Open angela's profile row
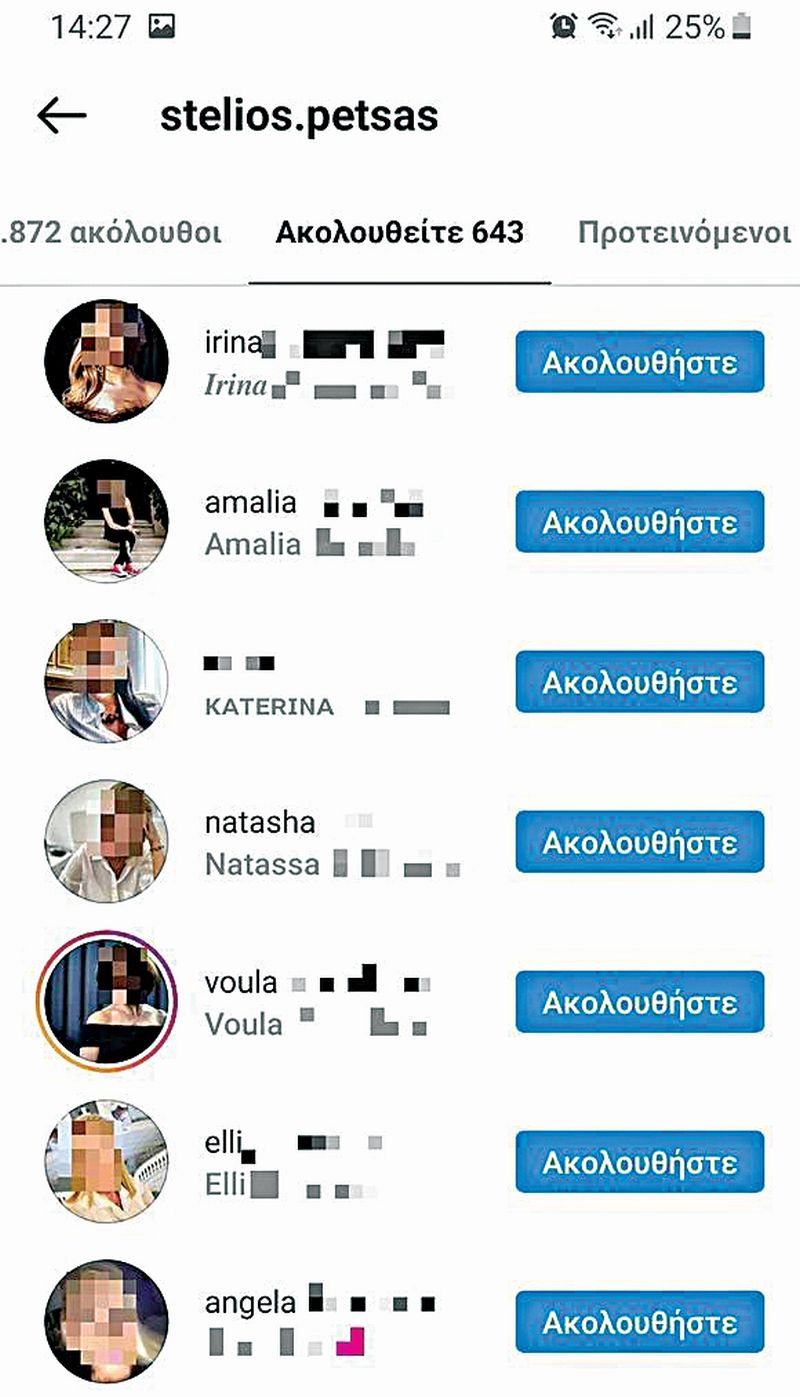800x1397 pixels. pyautogui.click(x=250, y=1303)
